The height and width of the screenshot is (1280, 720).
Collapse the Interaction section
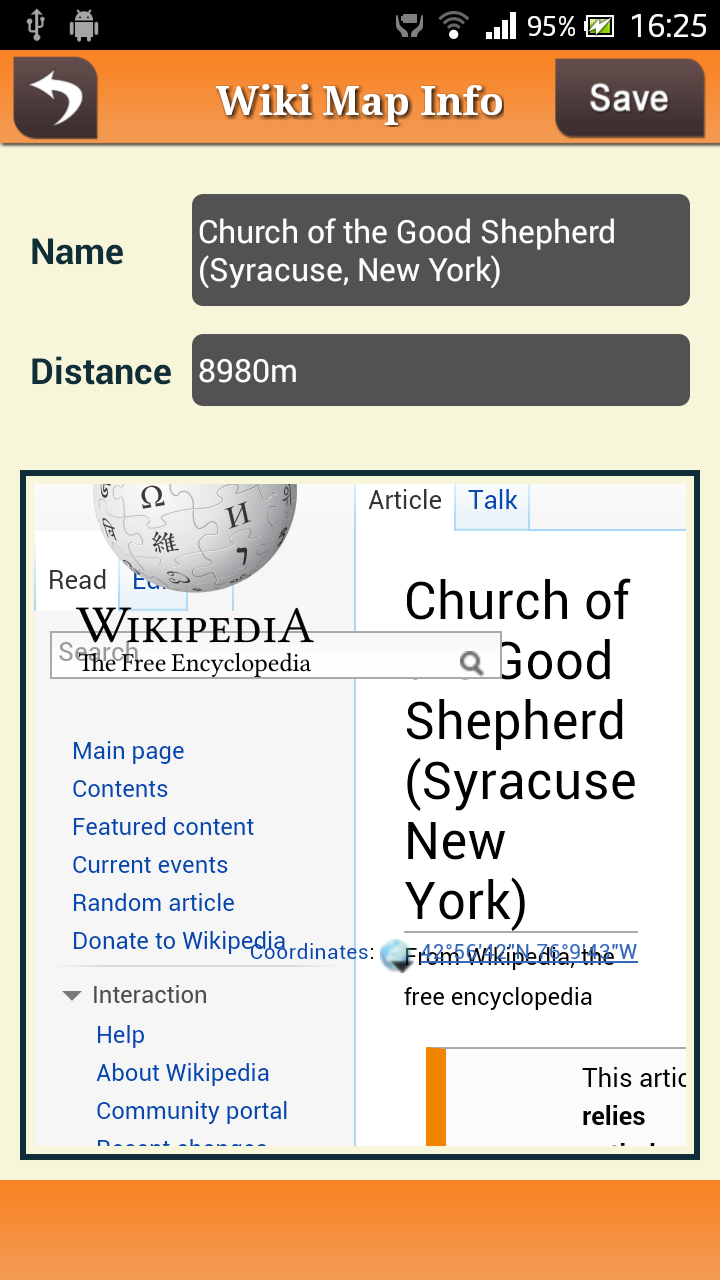point(71,995)
